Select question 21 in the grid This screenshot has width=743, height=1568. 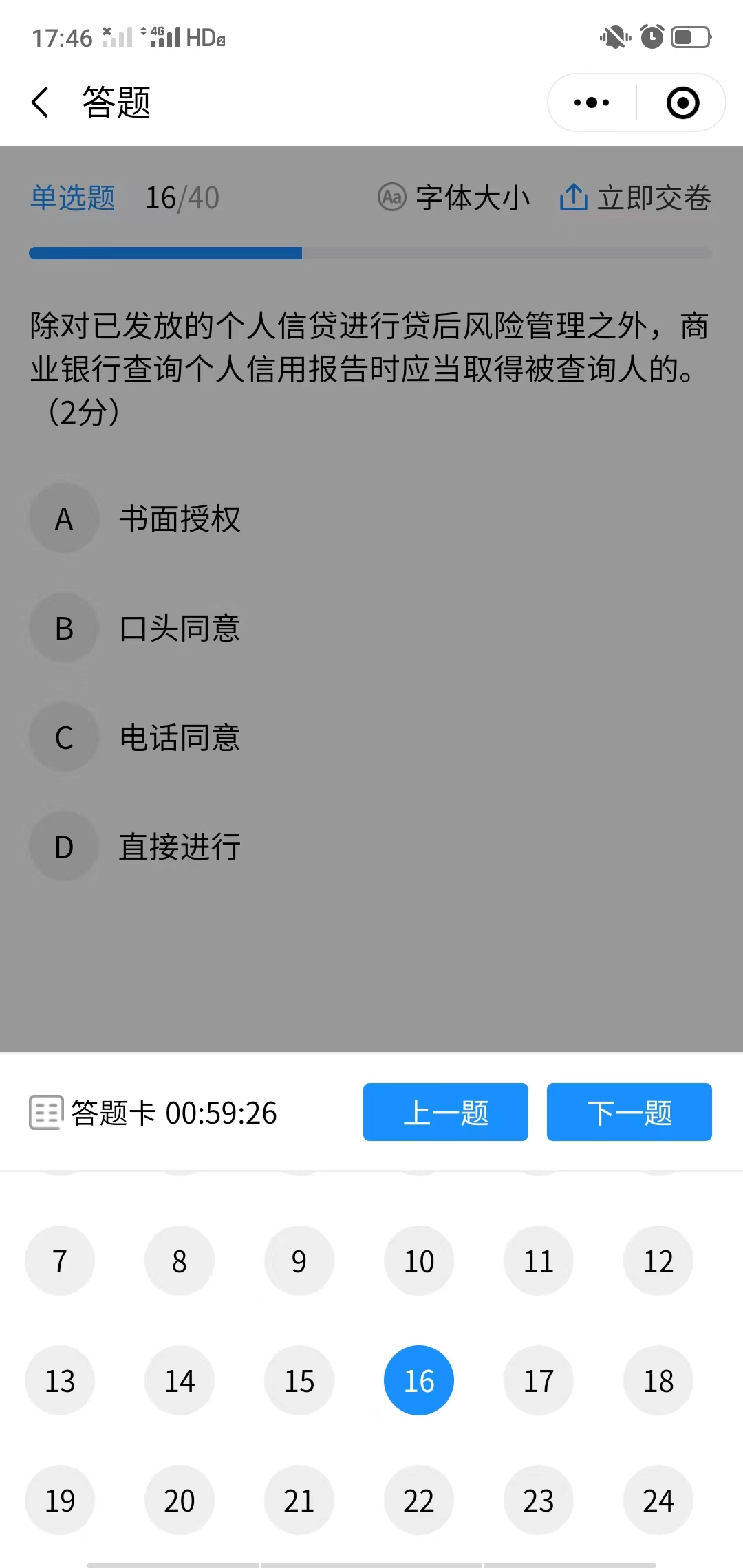coord(299,1500)
